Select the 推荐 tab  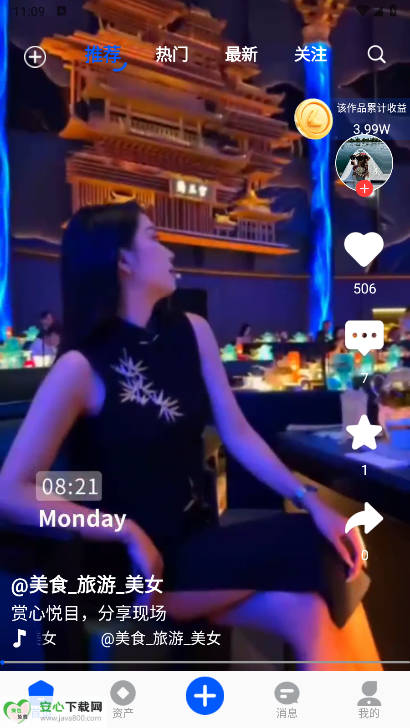[104, 55]
